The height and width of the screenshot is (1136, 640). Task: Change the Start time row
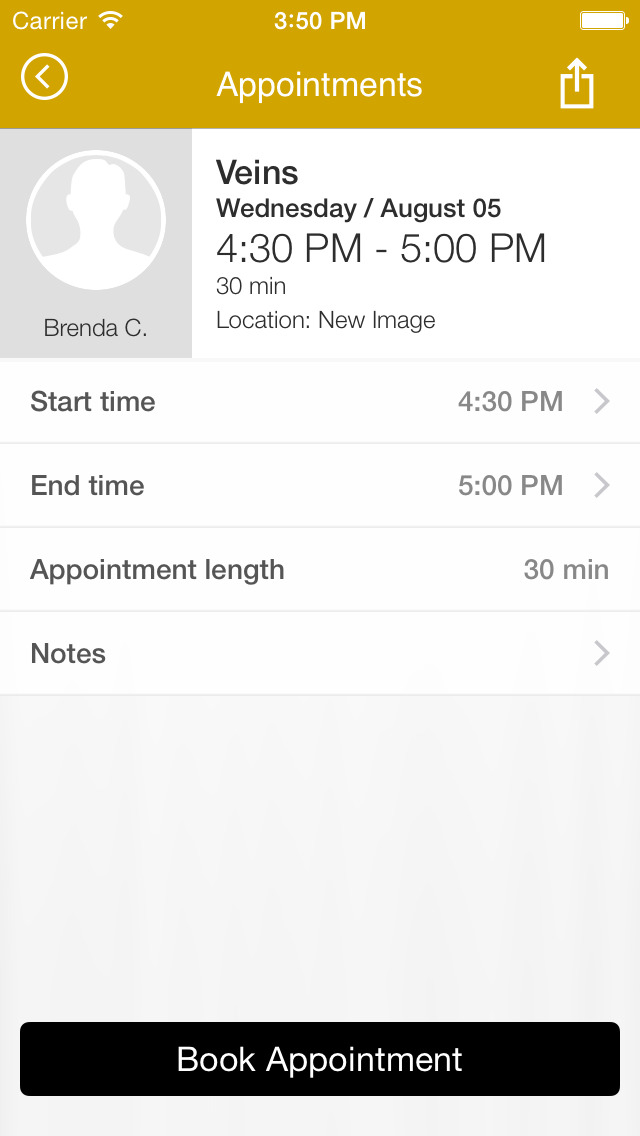click(320, 401)
